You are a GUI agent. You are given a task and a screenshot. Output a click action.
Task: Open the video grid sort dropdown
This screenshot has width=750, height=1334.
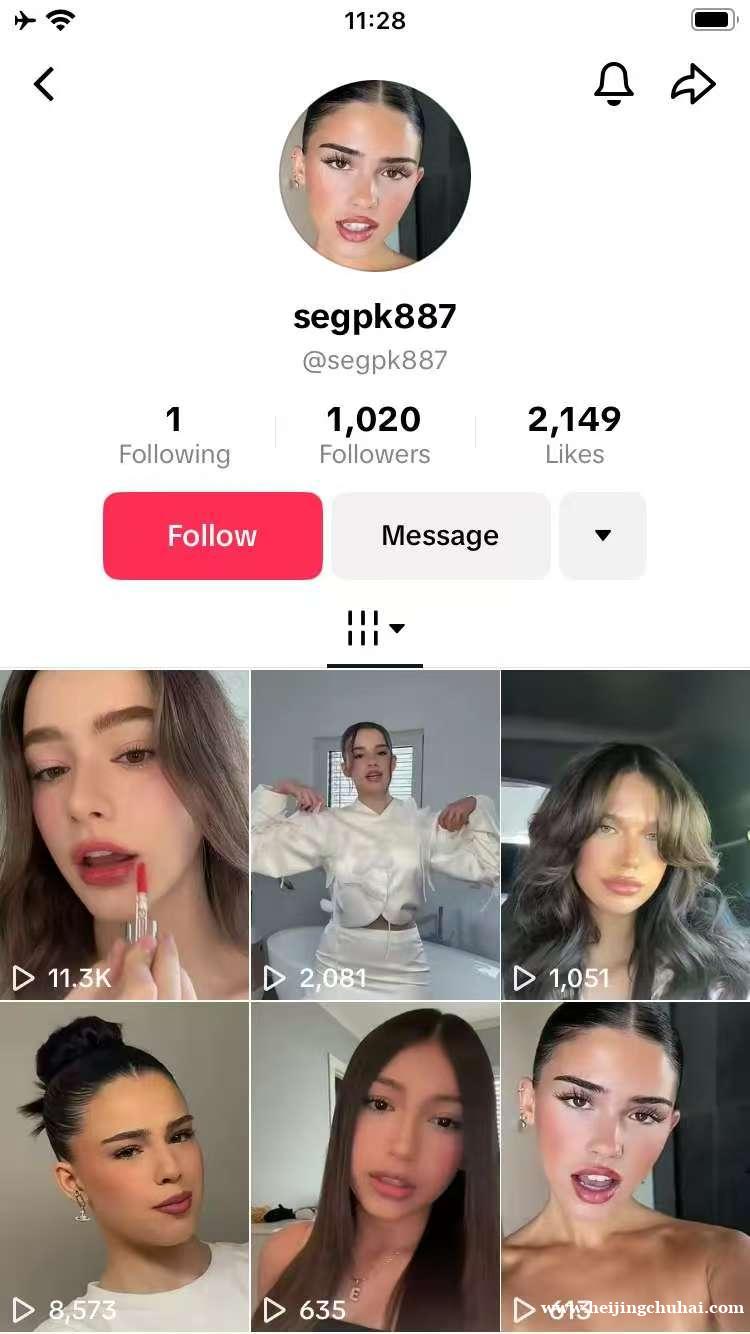click(375, 629)
